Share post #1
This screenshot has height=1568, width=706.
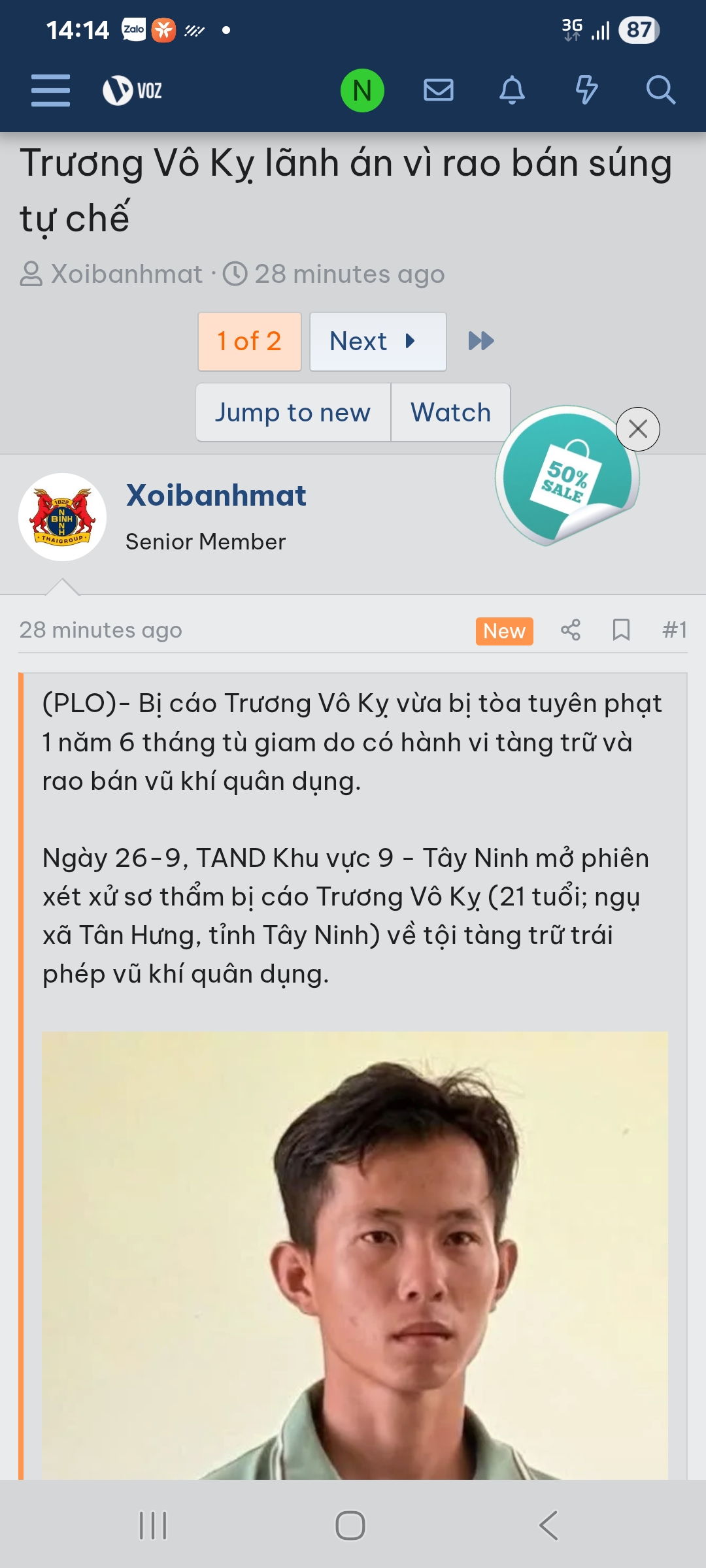pyautogui.click(x=570, y=630)
